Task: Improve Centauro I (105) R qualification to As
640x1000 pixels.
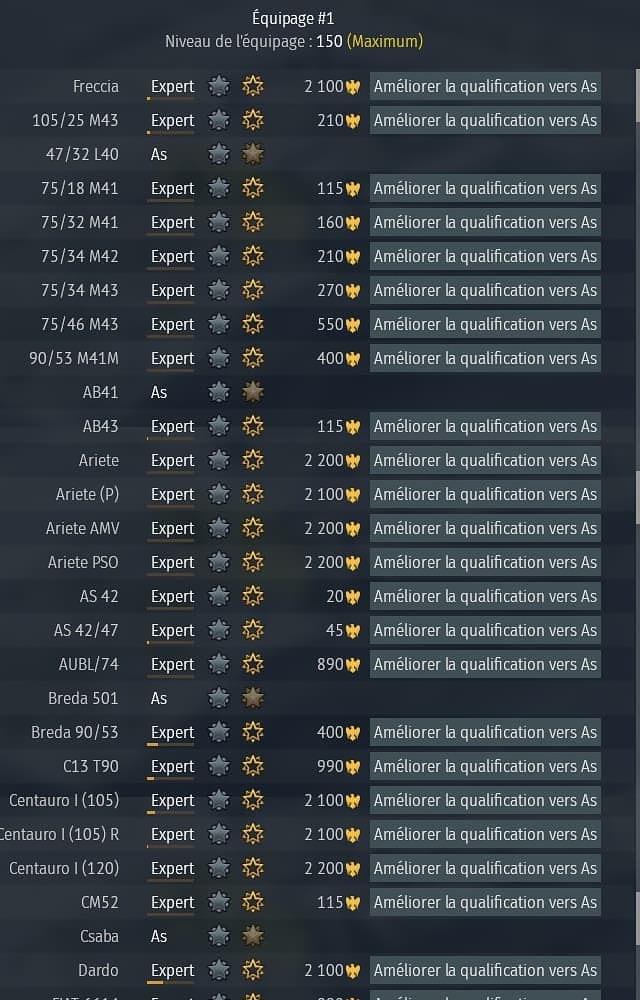Action: [x=485, y=835]
